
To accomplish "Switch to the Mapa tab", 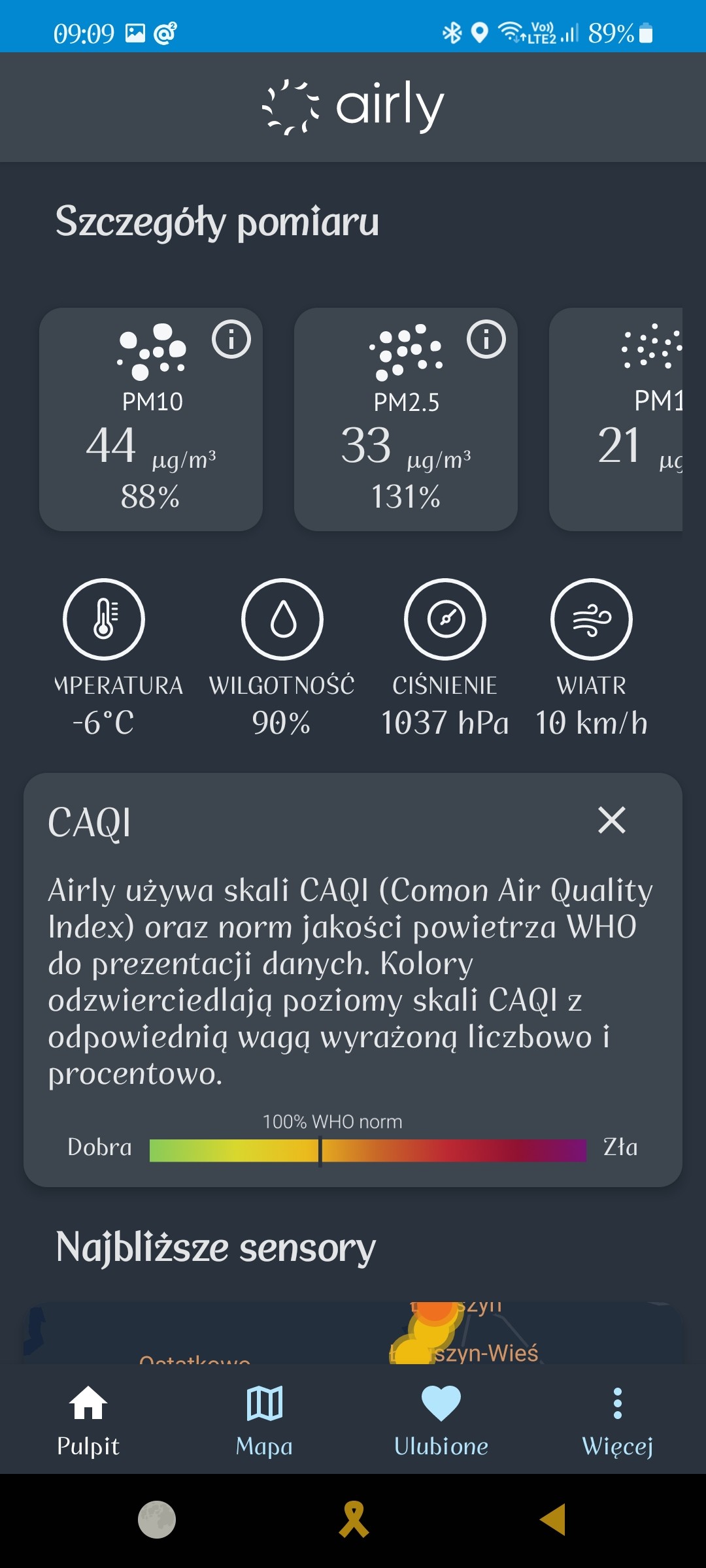I will (x=264, y=1419).
